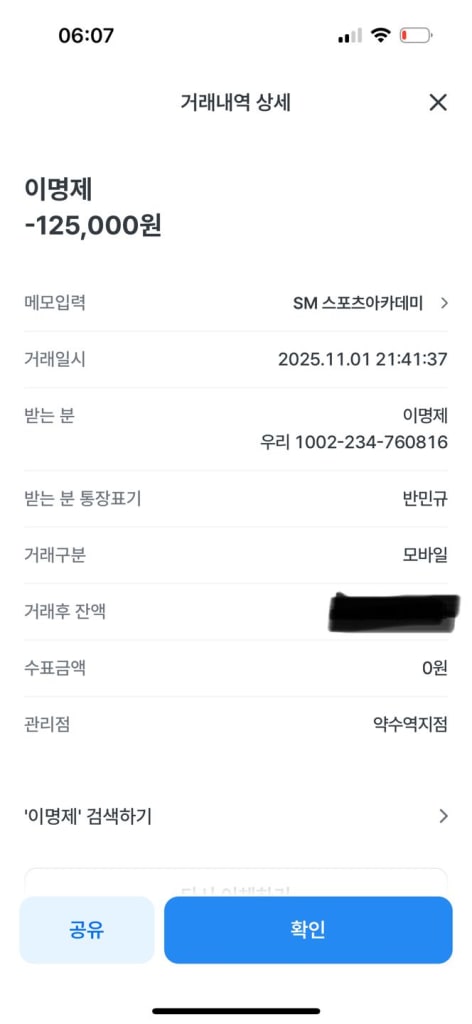Edit the memo SM 스포츠아카데미
This screenshot has height=1024, width=472.
coord(236,303)
